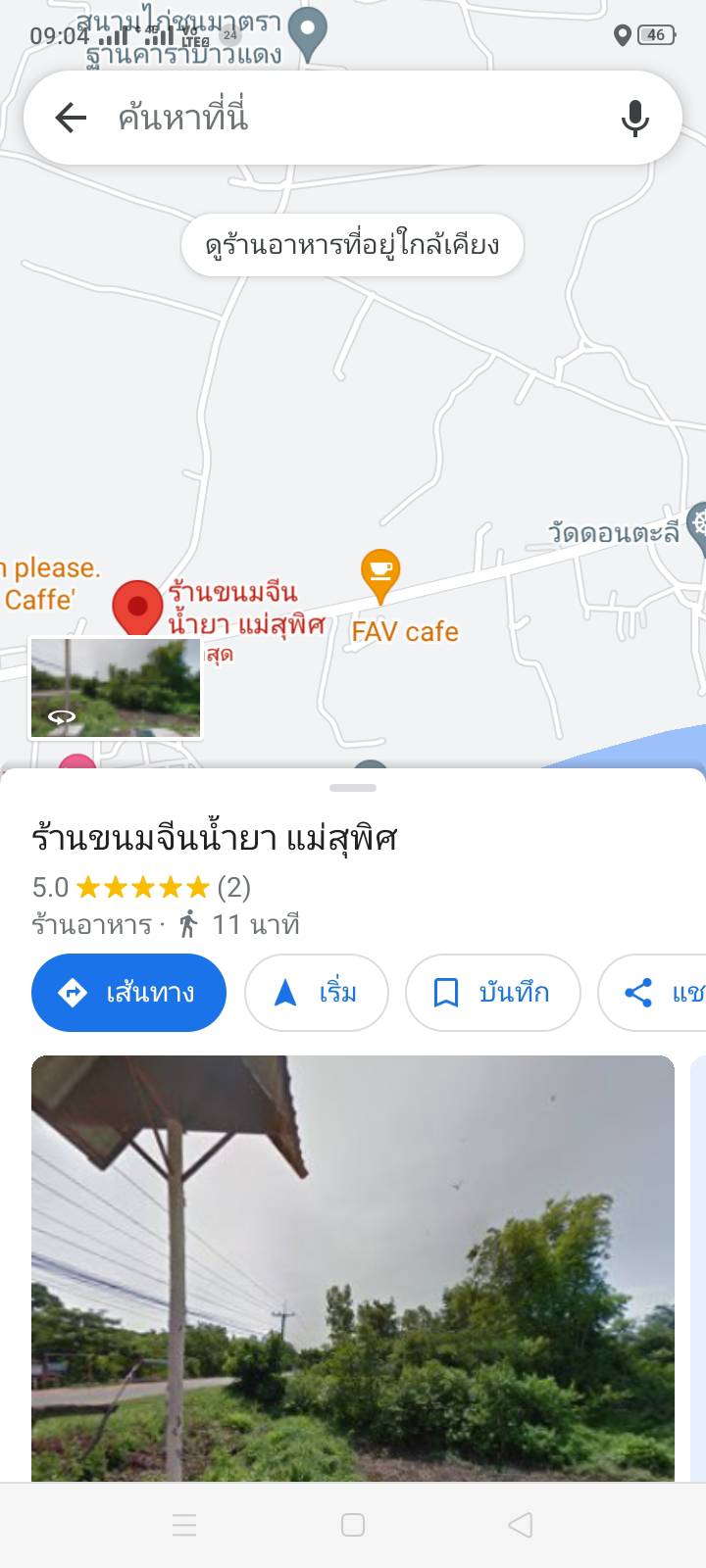Go to home screen via system home button

[x=353, y=1525]
